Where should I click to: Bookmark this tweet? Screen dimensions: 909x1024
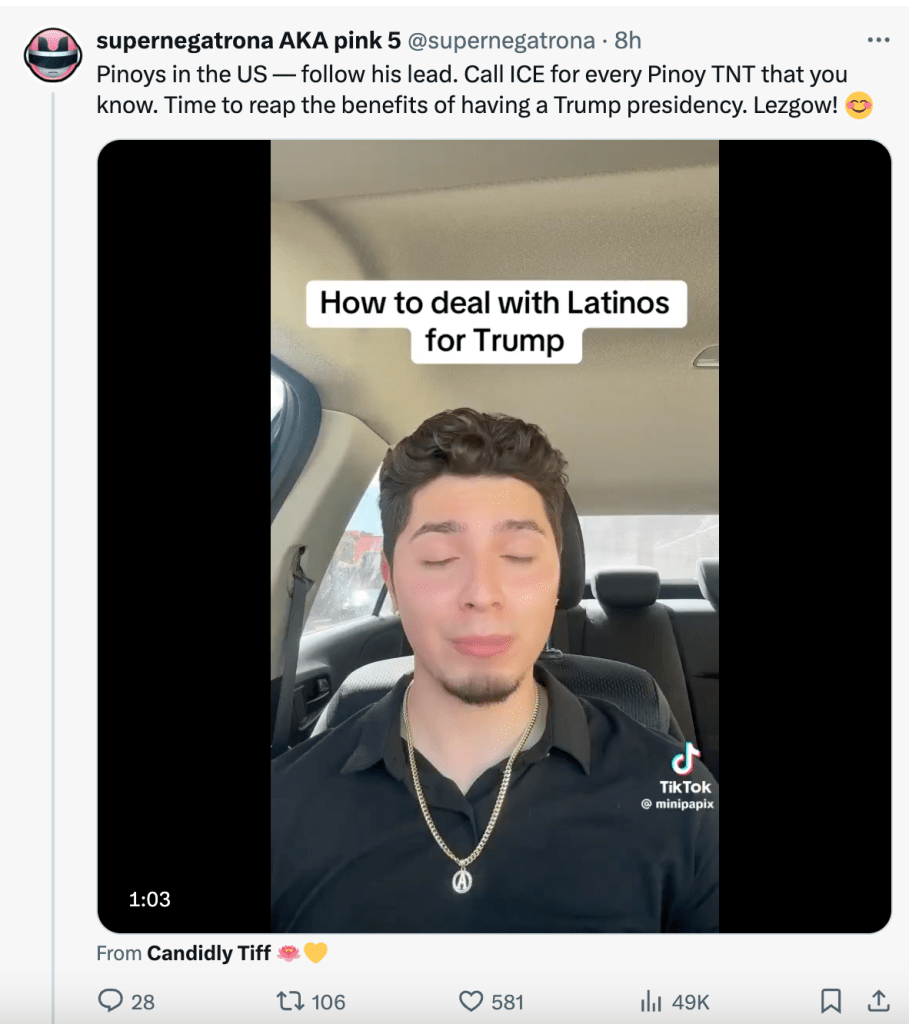831,1000
